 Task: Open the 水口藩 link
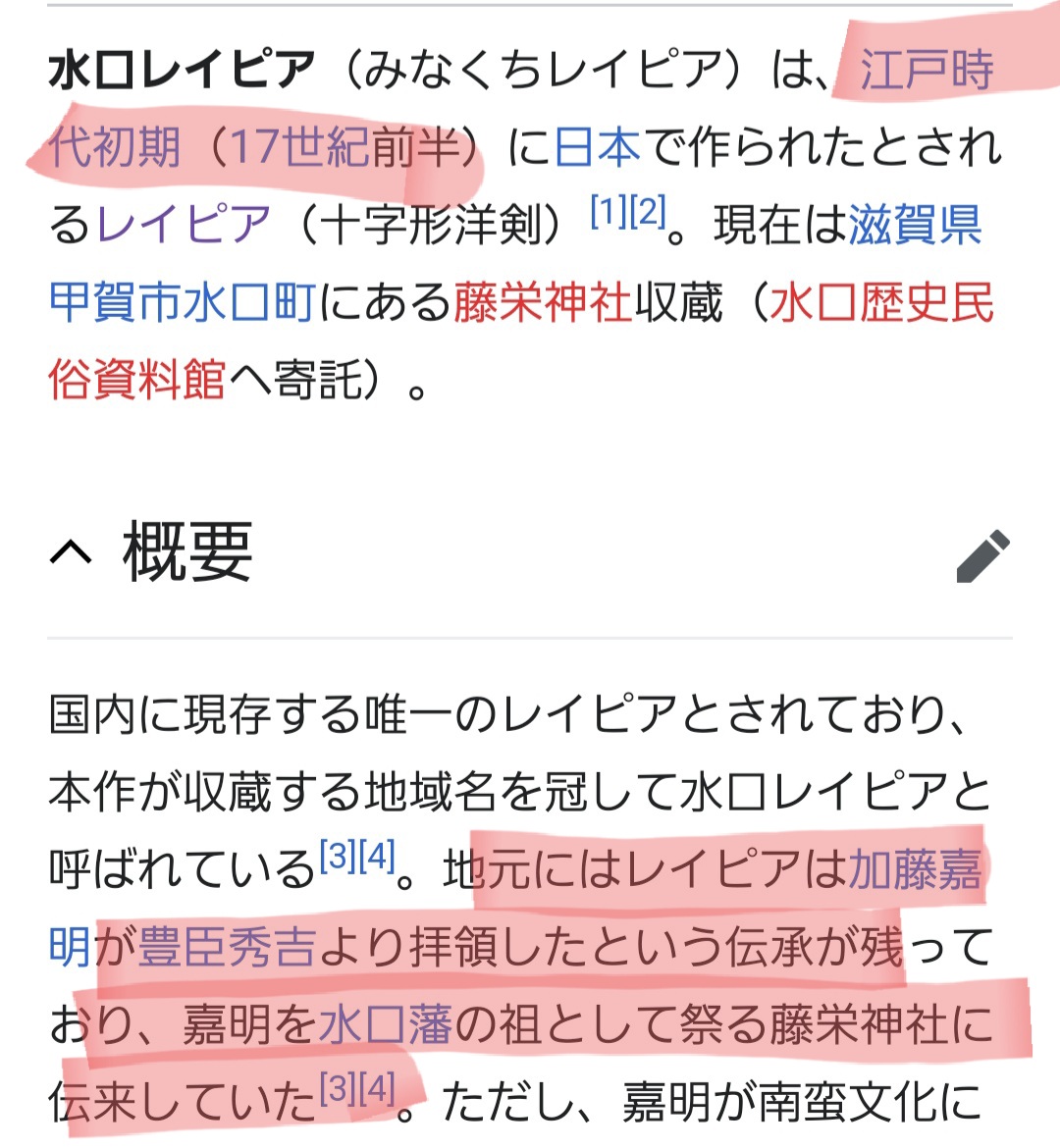(x=386, y=1025)
